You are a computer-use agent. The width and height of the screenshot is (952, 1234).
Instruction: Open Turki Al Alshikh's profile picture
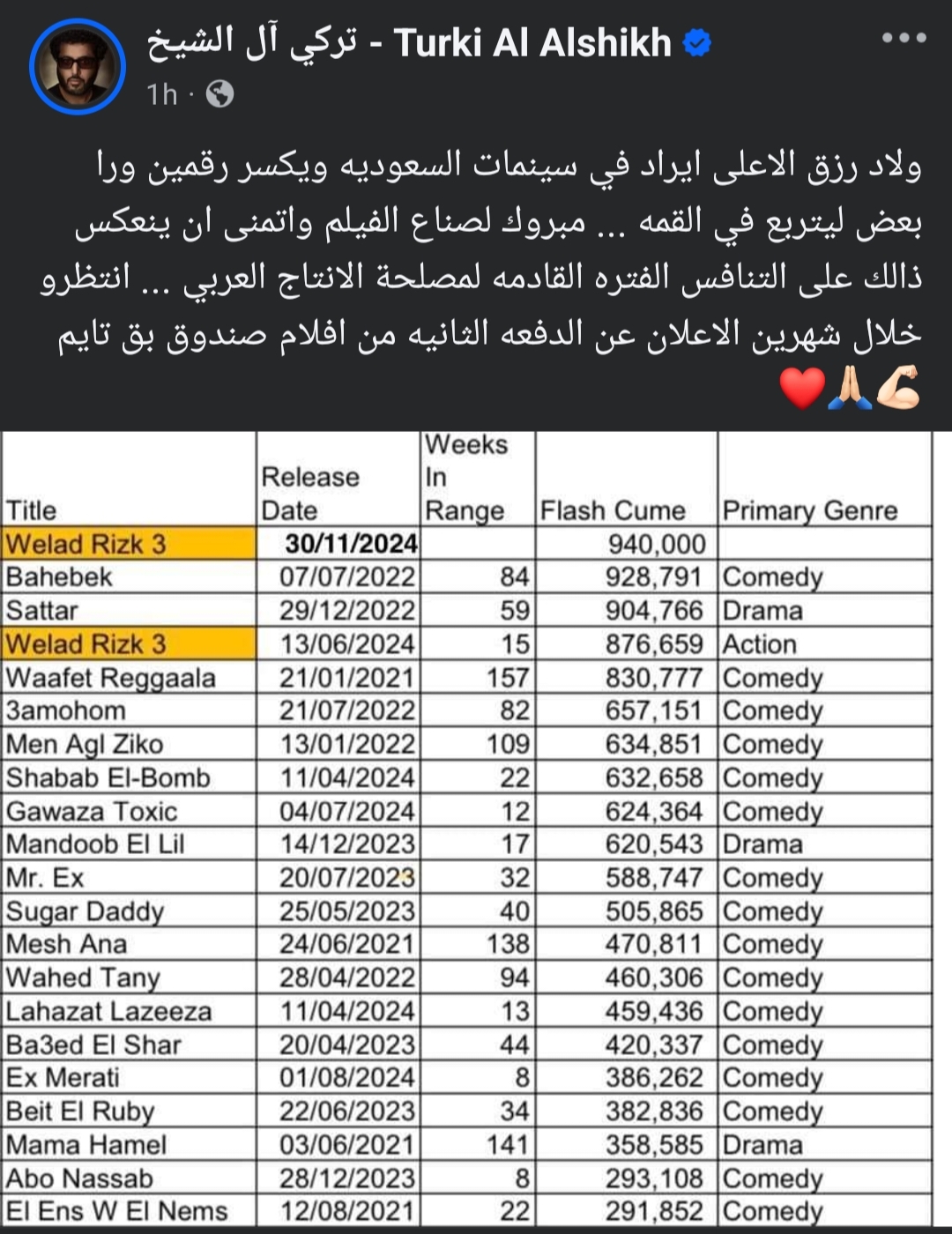click(78, 66)
